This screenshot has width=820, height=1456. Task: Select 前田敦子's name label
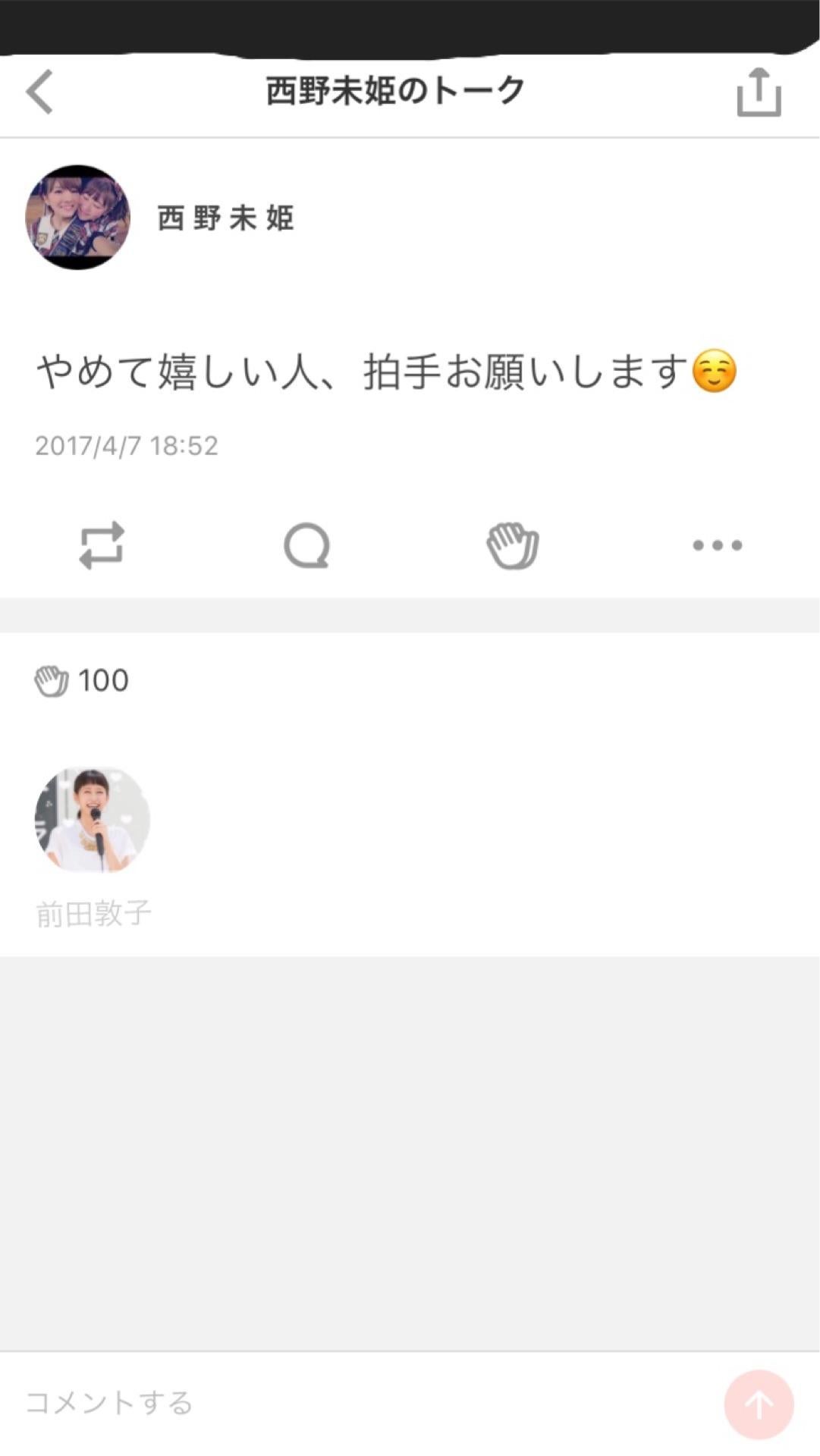point(93,914)
